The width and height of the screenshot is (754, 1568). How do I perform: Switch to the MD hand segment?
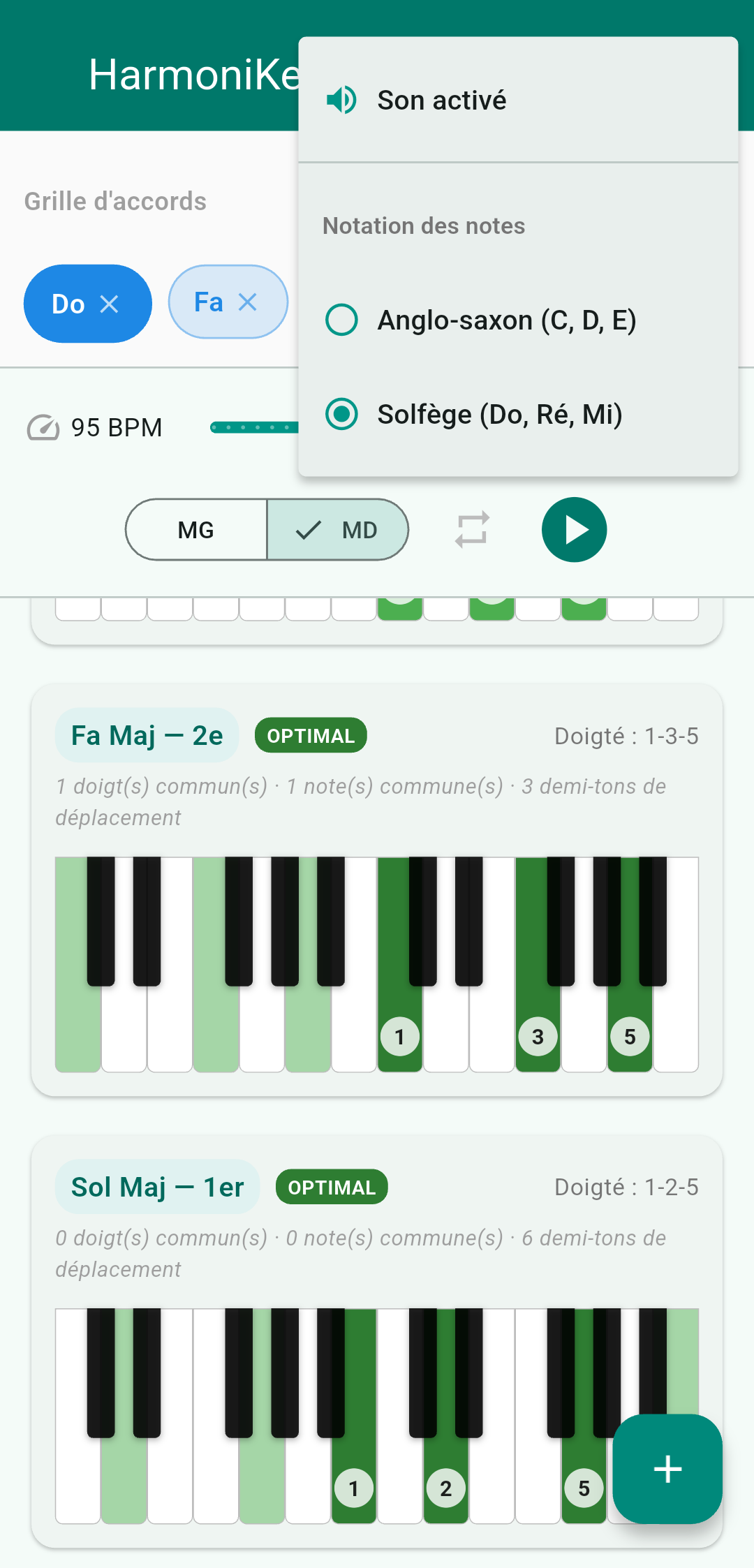(338, 530)
